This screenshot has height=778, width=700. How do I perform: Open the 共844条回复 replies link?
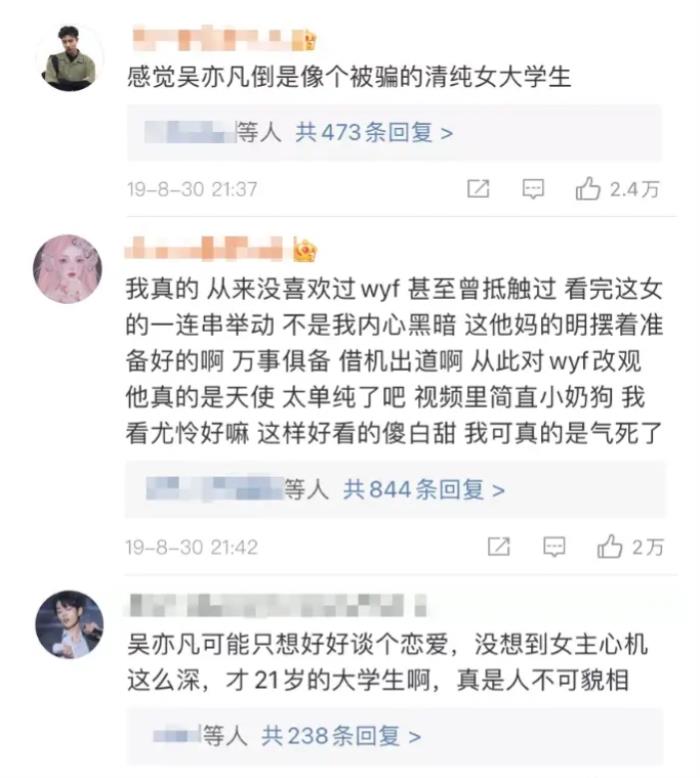(424, 489)
